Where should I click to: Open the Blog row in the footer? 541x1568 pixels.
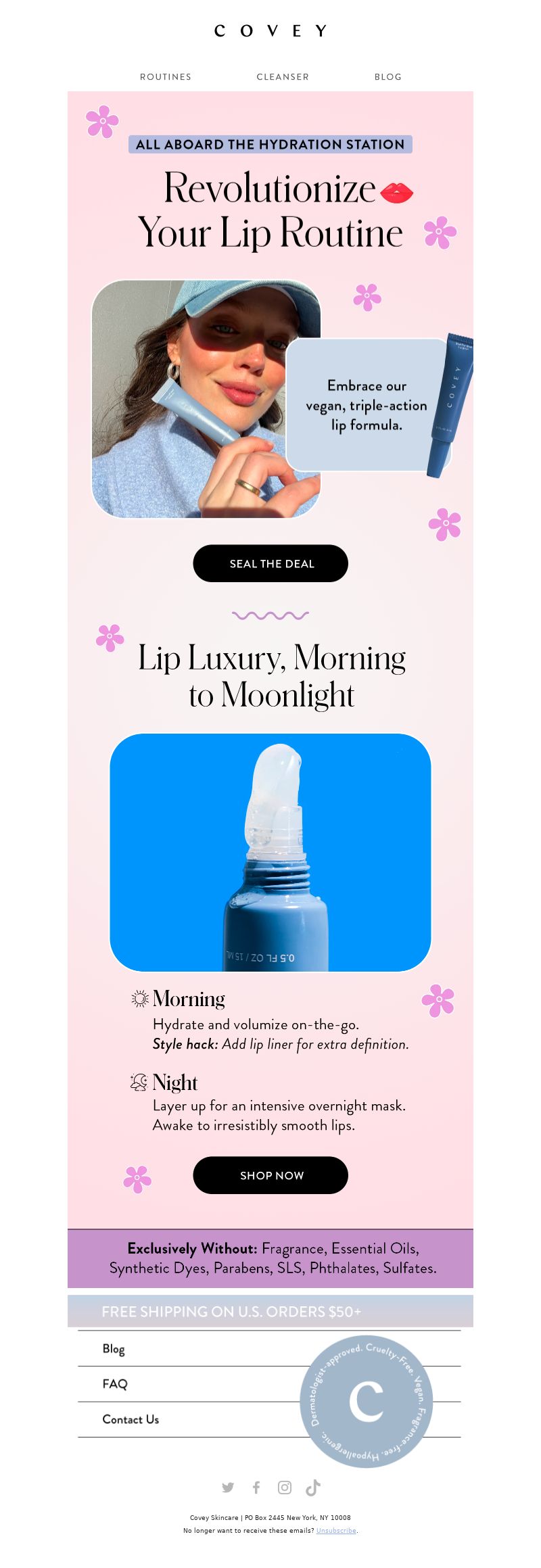[114, 1348]
